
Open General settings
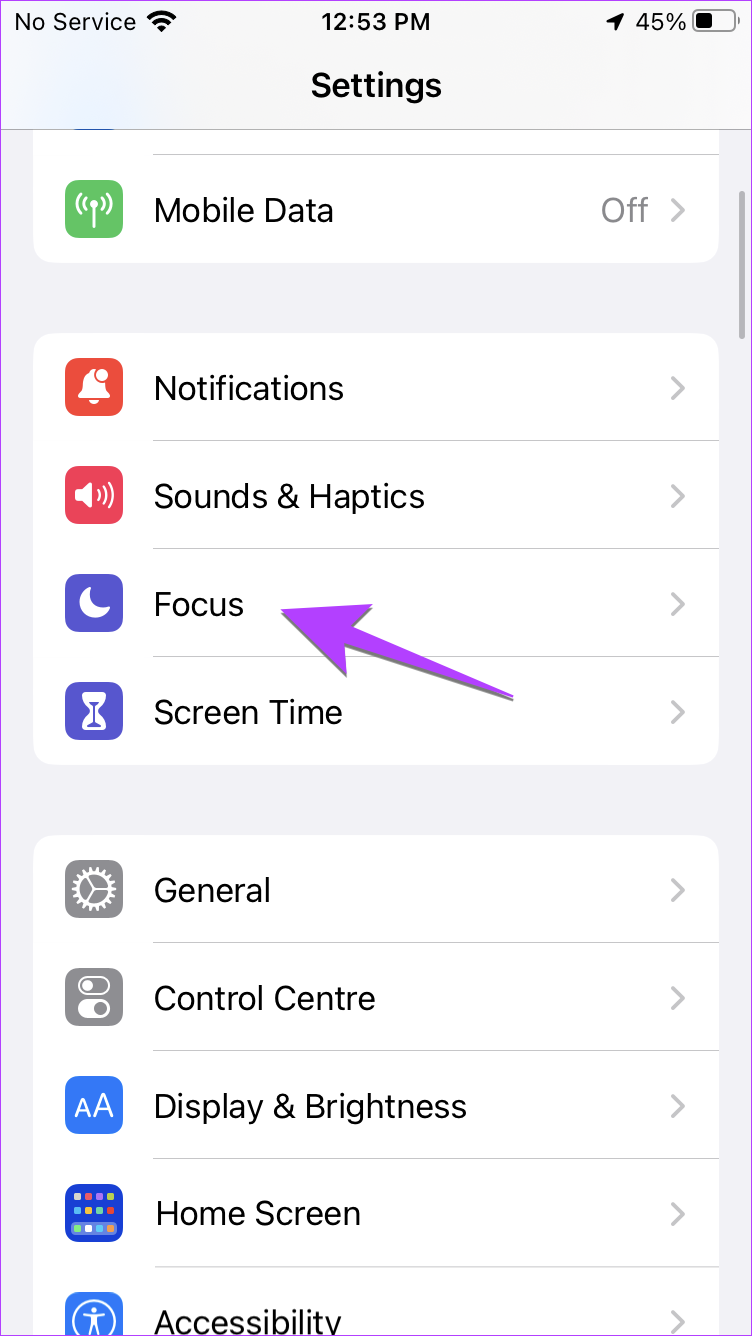[376, 890]
